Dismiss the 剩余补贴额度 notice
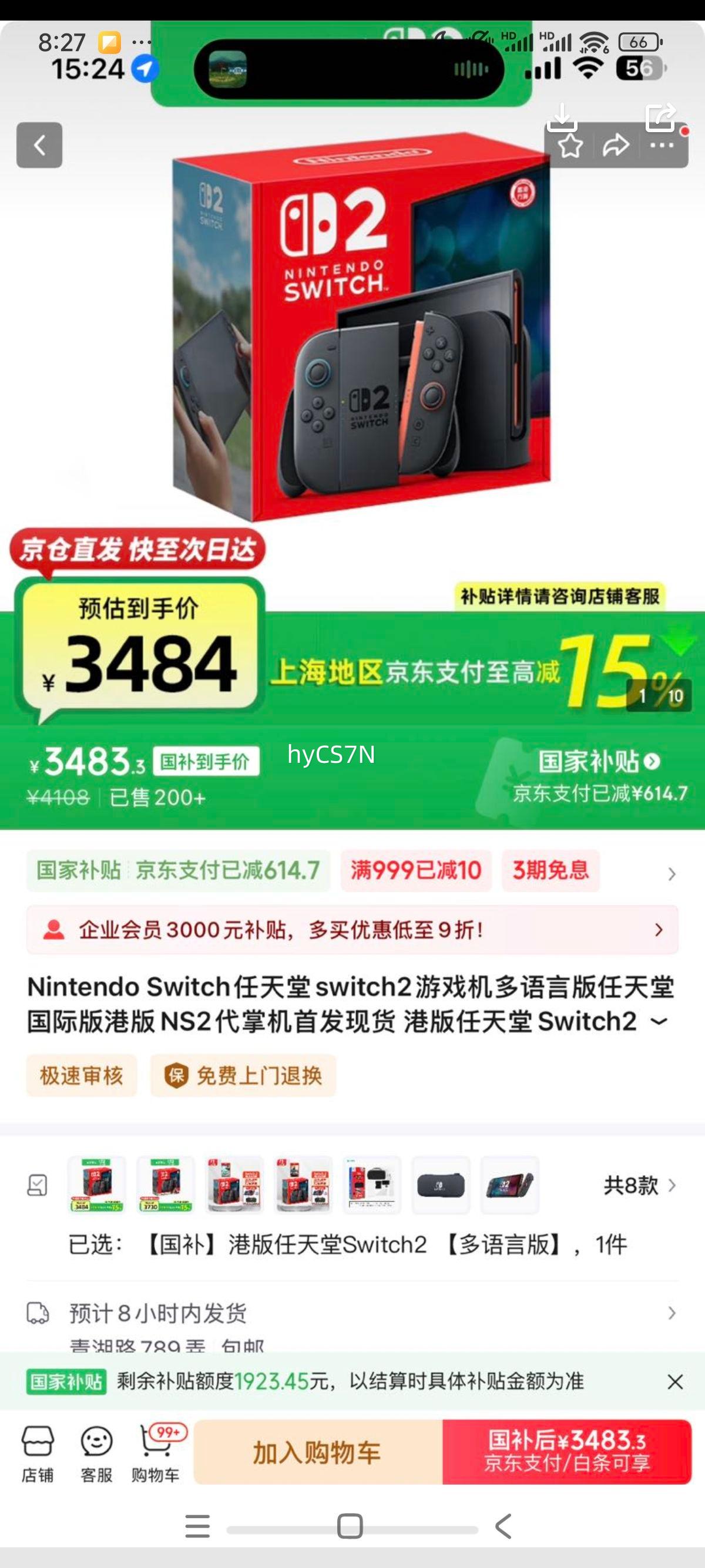The width and height of the screenshot is (705, 1568). pos(674,1382)
